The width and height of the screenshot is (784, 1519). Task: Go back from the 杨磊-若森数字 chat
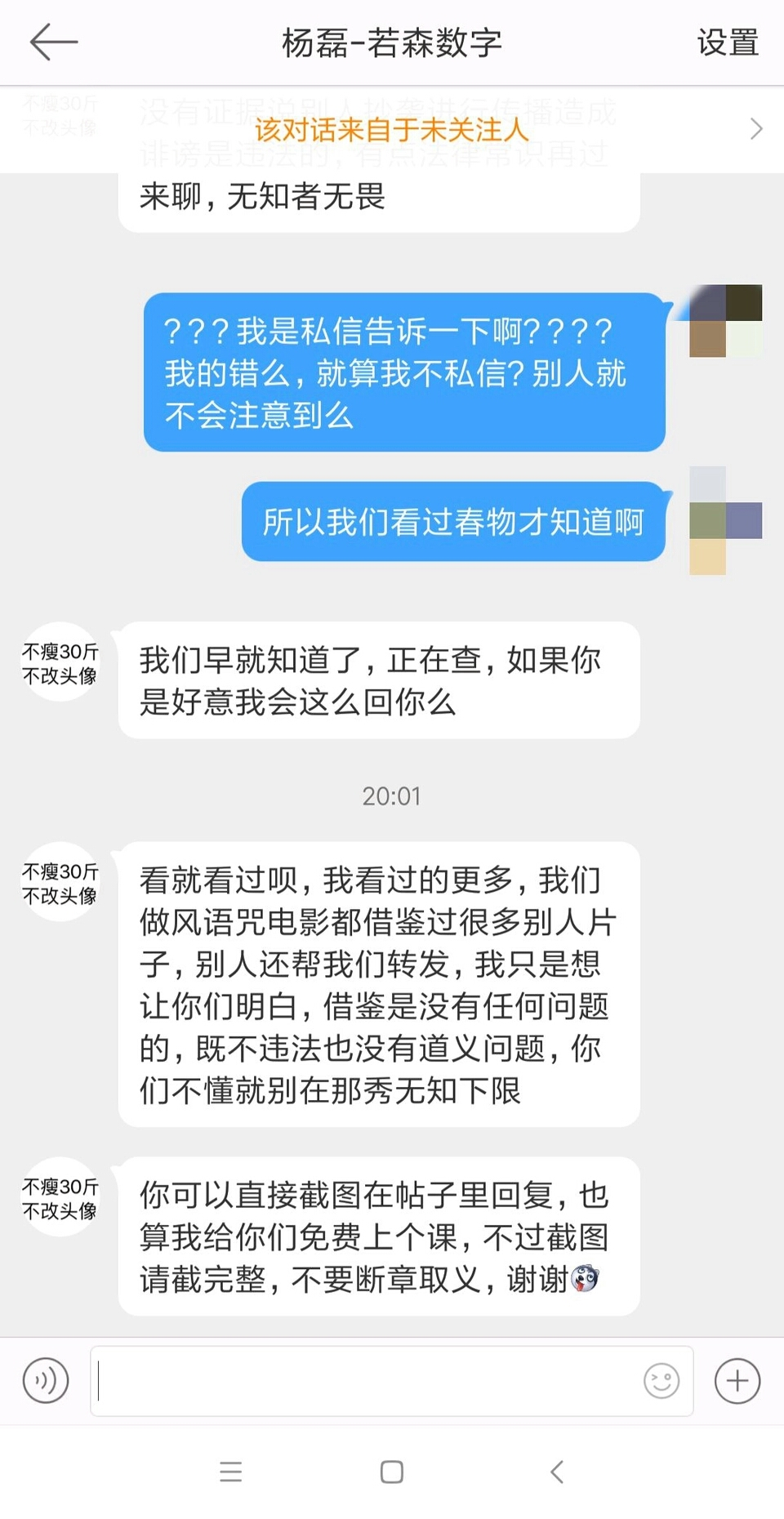[53, 42]
